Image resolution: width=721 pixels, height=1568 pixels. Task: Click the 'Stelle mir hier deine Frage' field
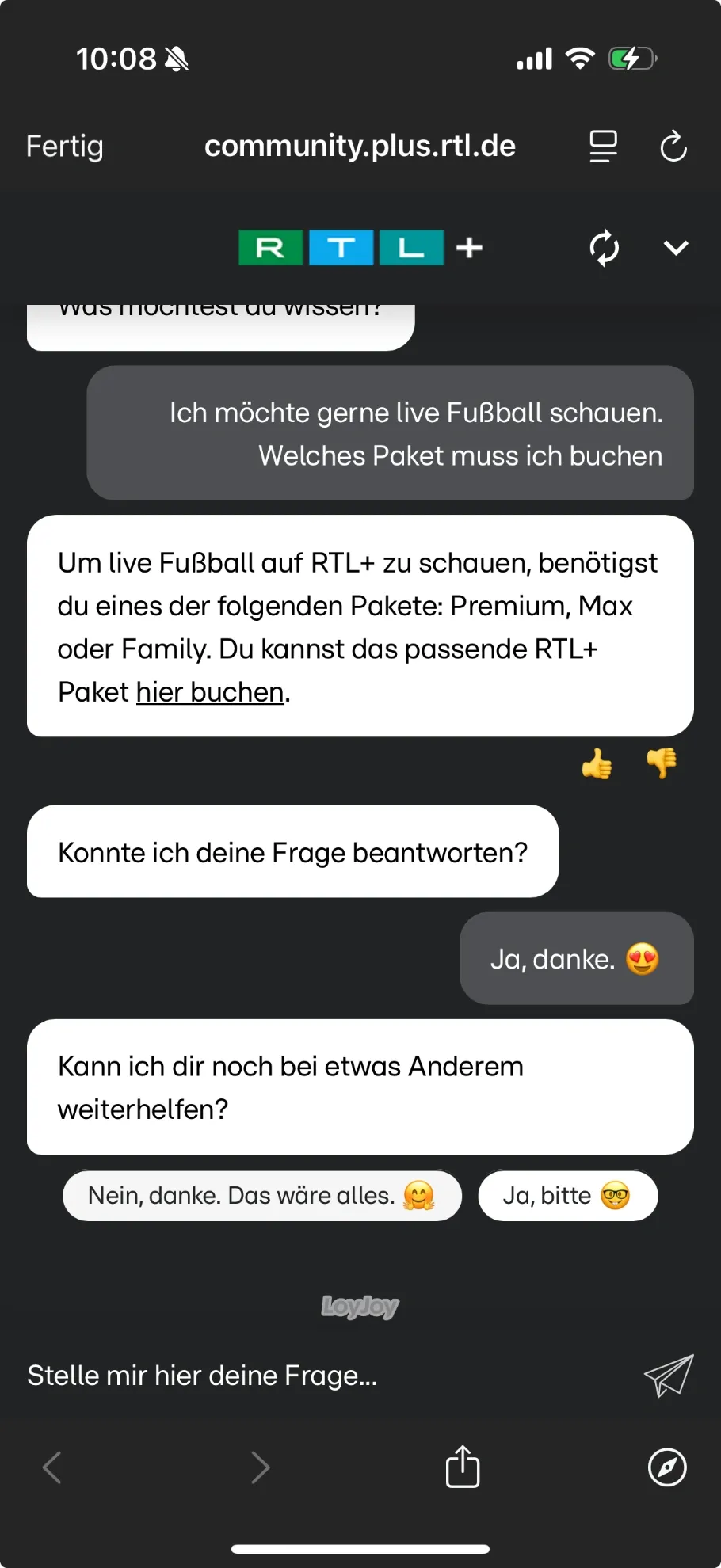point(203,1376)
